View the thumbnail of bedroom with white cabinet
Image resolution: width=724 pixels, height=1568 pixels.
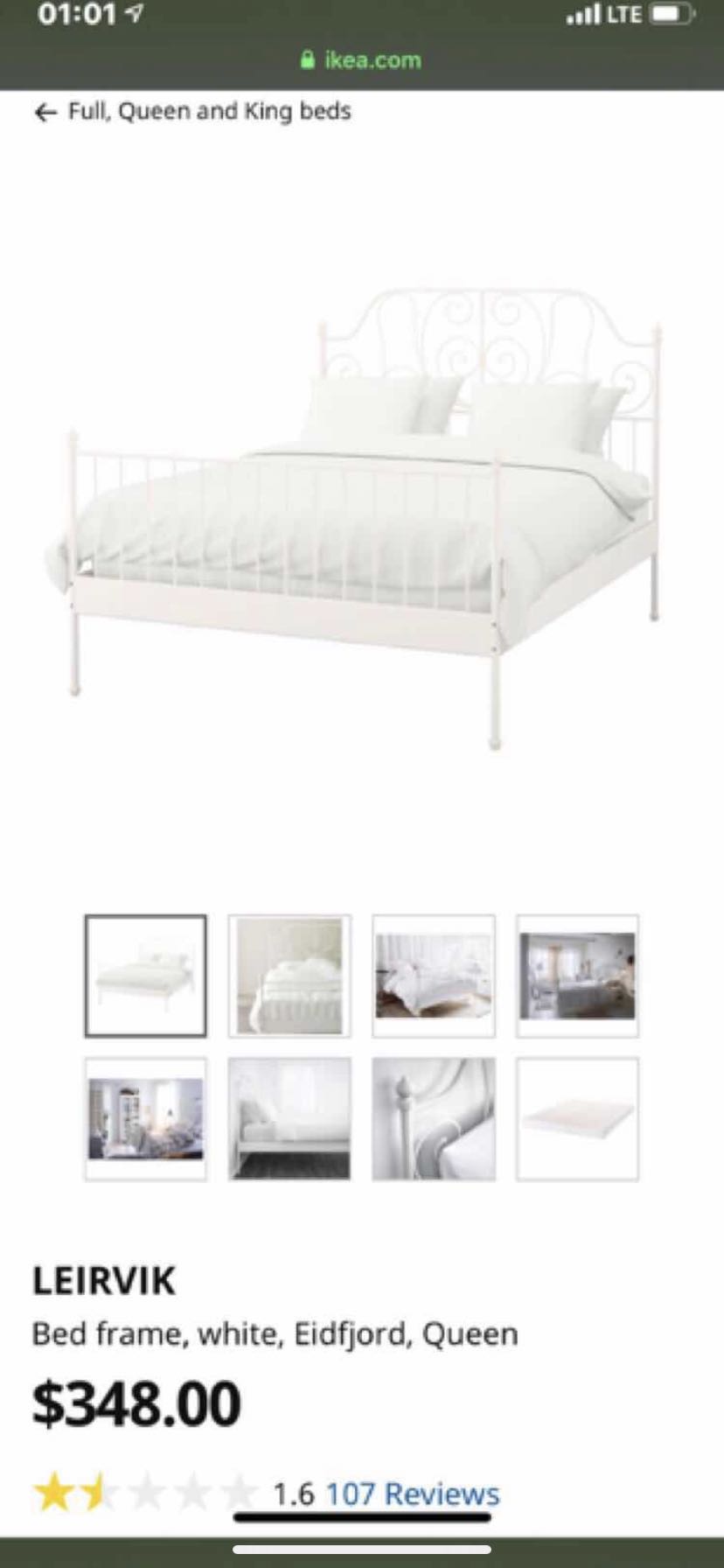click(146, 1119)
